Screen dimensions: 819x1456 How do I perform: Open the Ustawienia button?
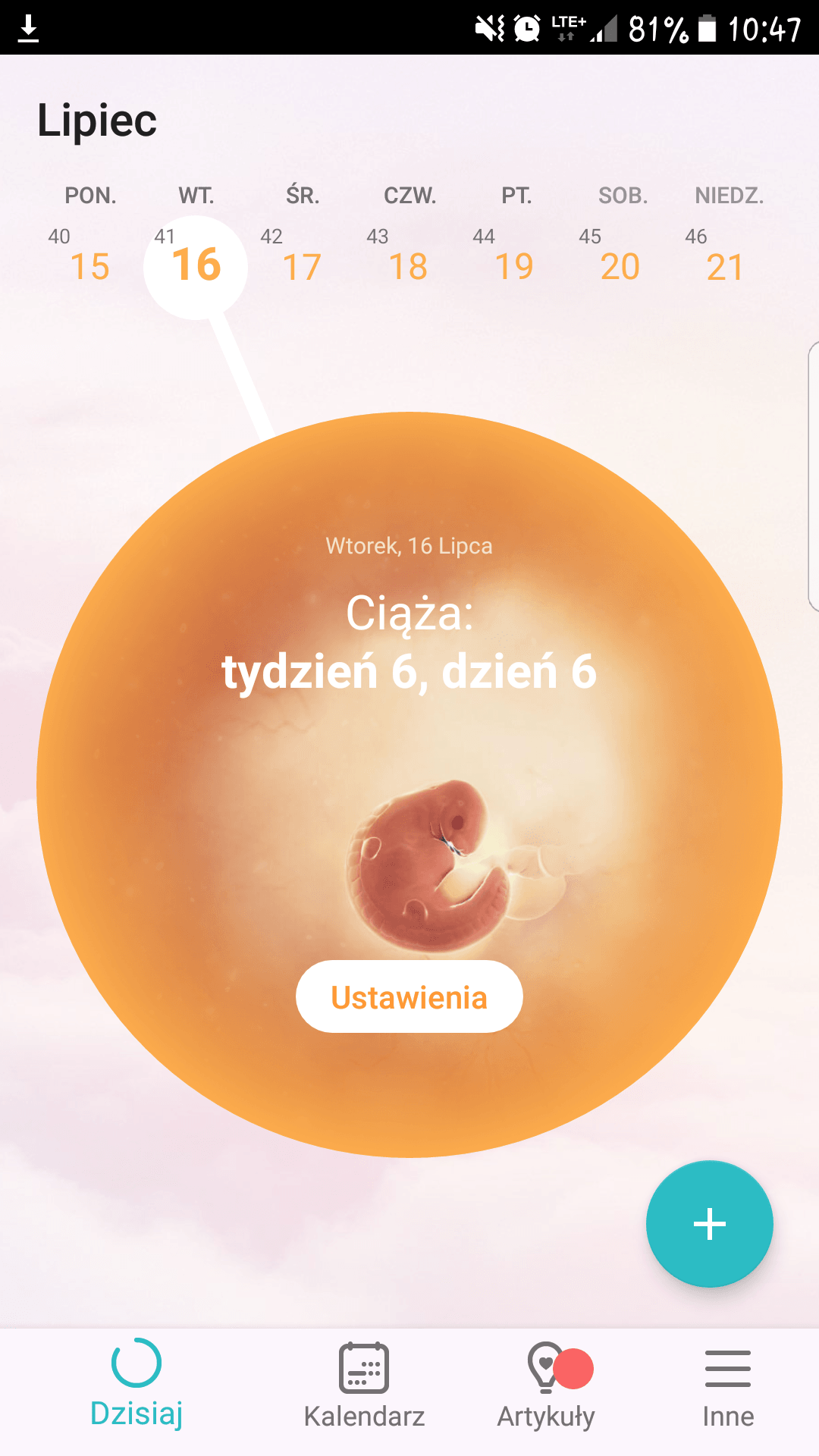tap(409, 996)
